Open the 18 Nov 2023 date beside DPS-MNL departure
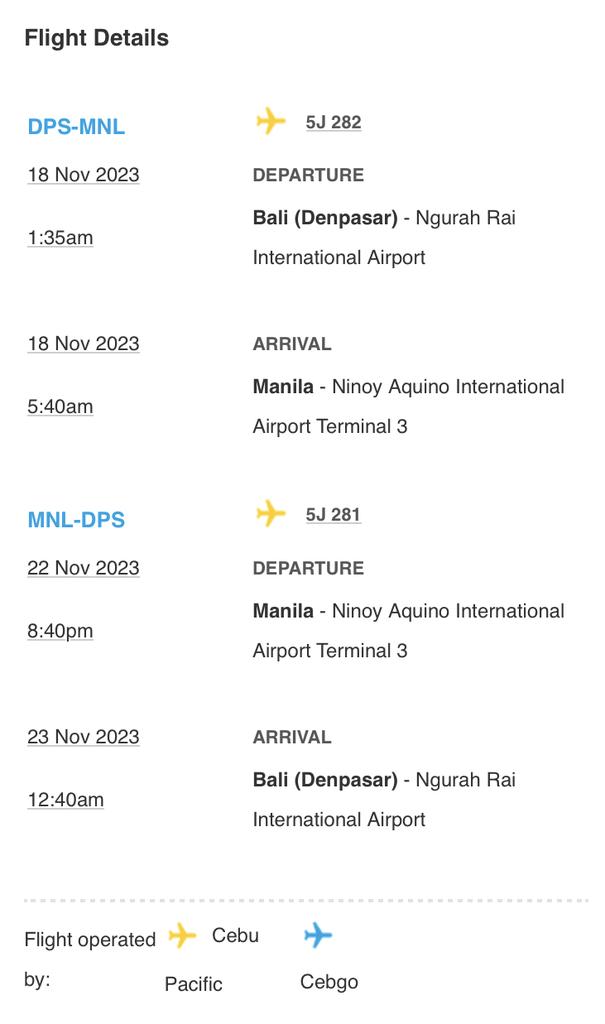The height and width of the screenshot is (1024, 605). click(83, 175)
